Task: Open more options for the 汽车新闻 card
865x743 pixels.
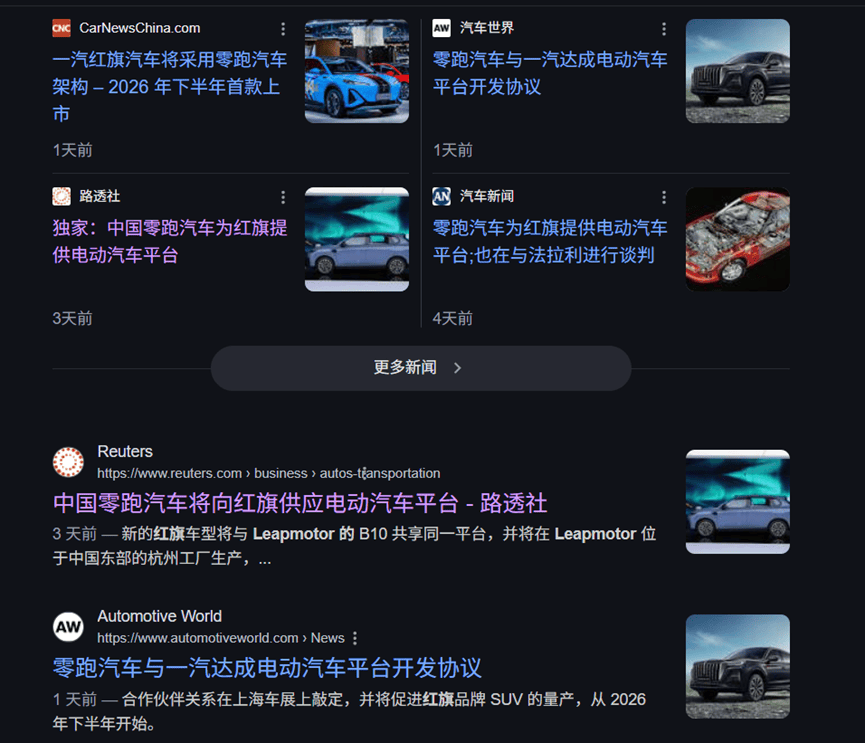Action: tap(664, 197)
